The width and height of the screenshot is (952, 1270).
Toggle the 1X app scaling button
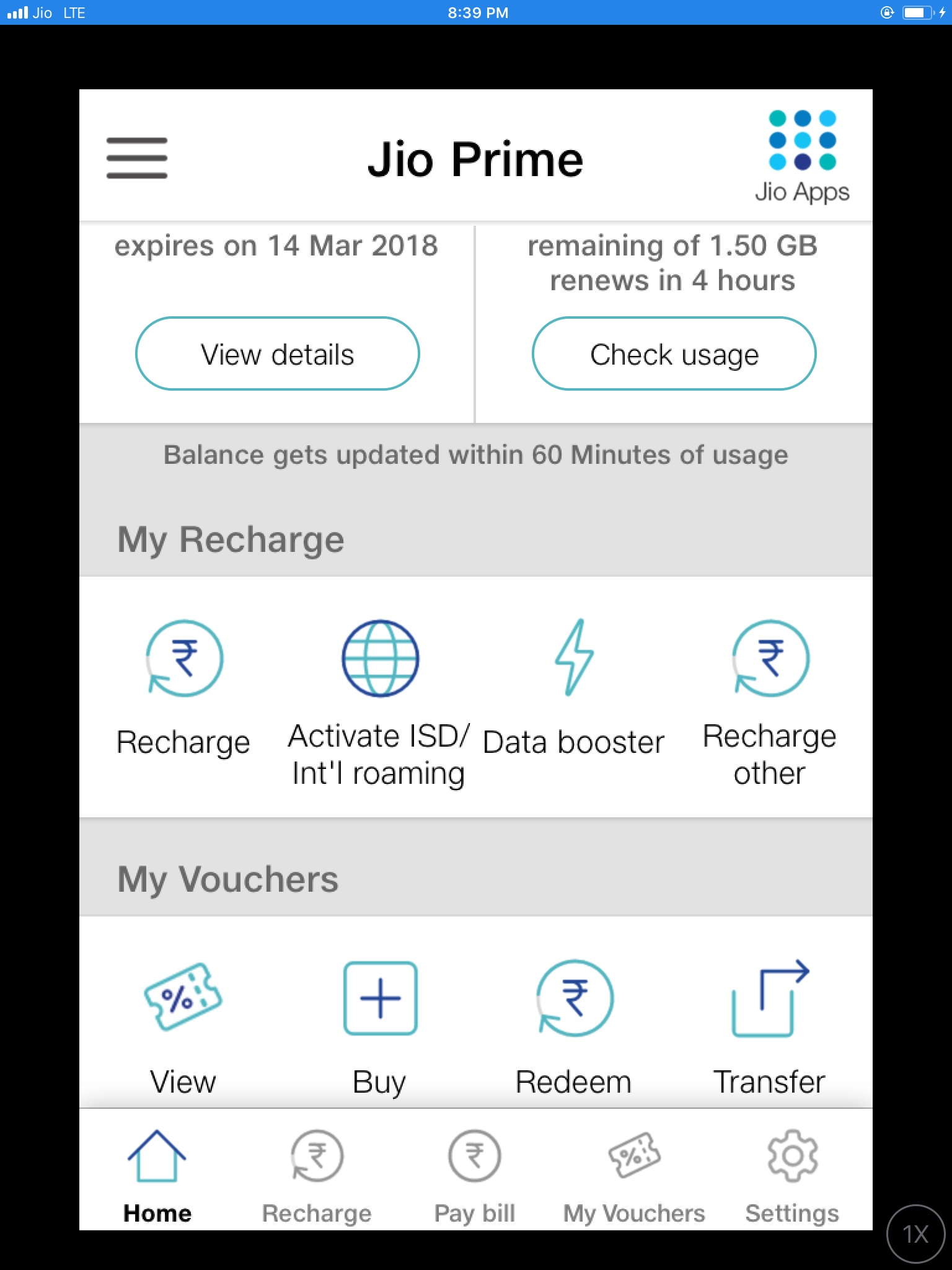point(915,1233)
